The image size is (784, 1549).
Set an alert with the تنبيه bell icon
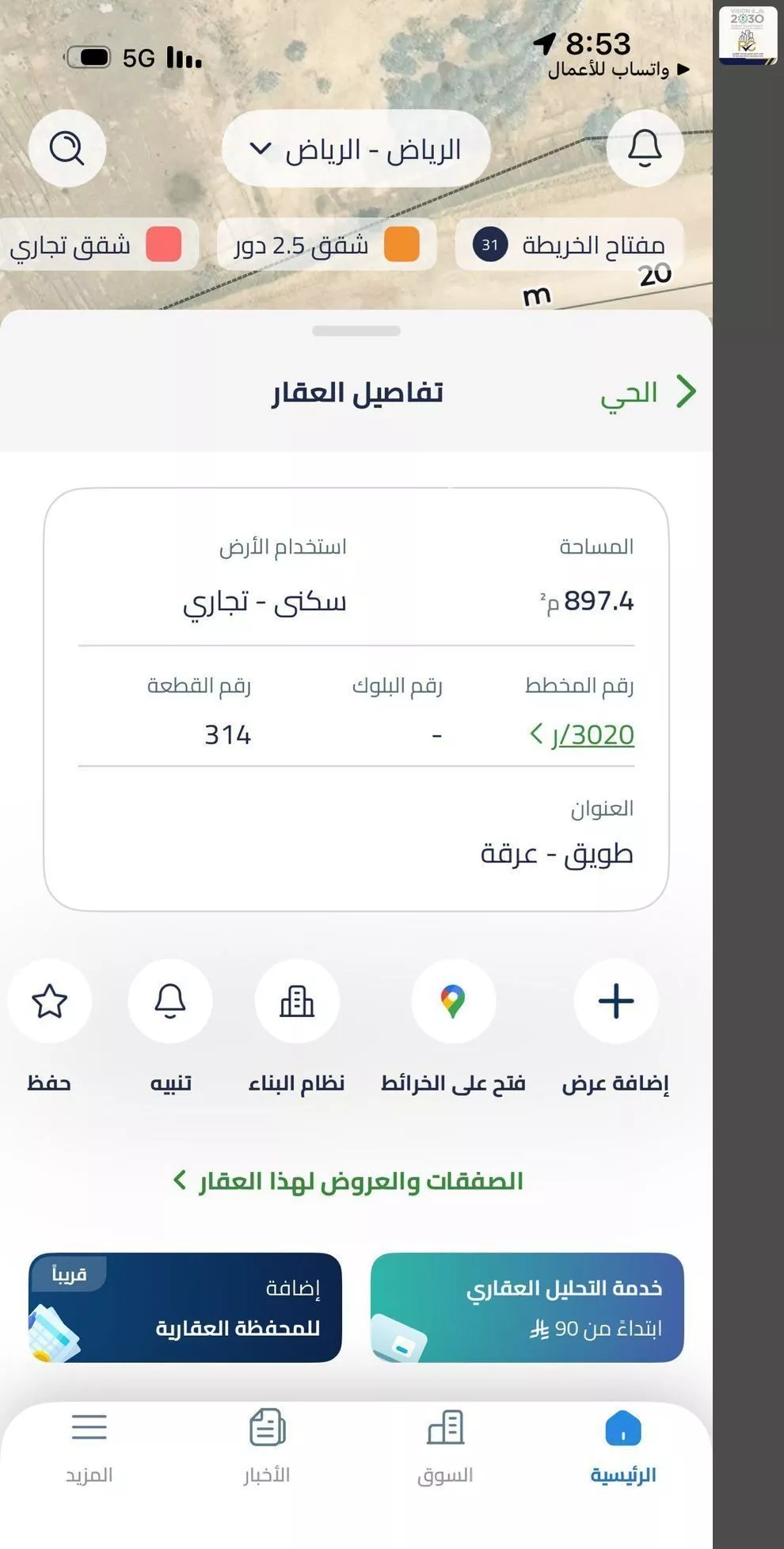[169, 1001]
